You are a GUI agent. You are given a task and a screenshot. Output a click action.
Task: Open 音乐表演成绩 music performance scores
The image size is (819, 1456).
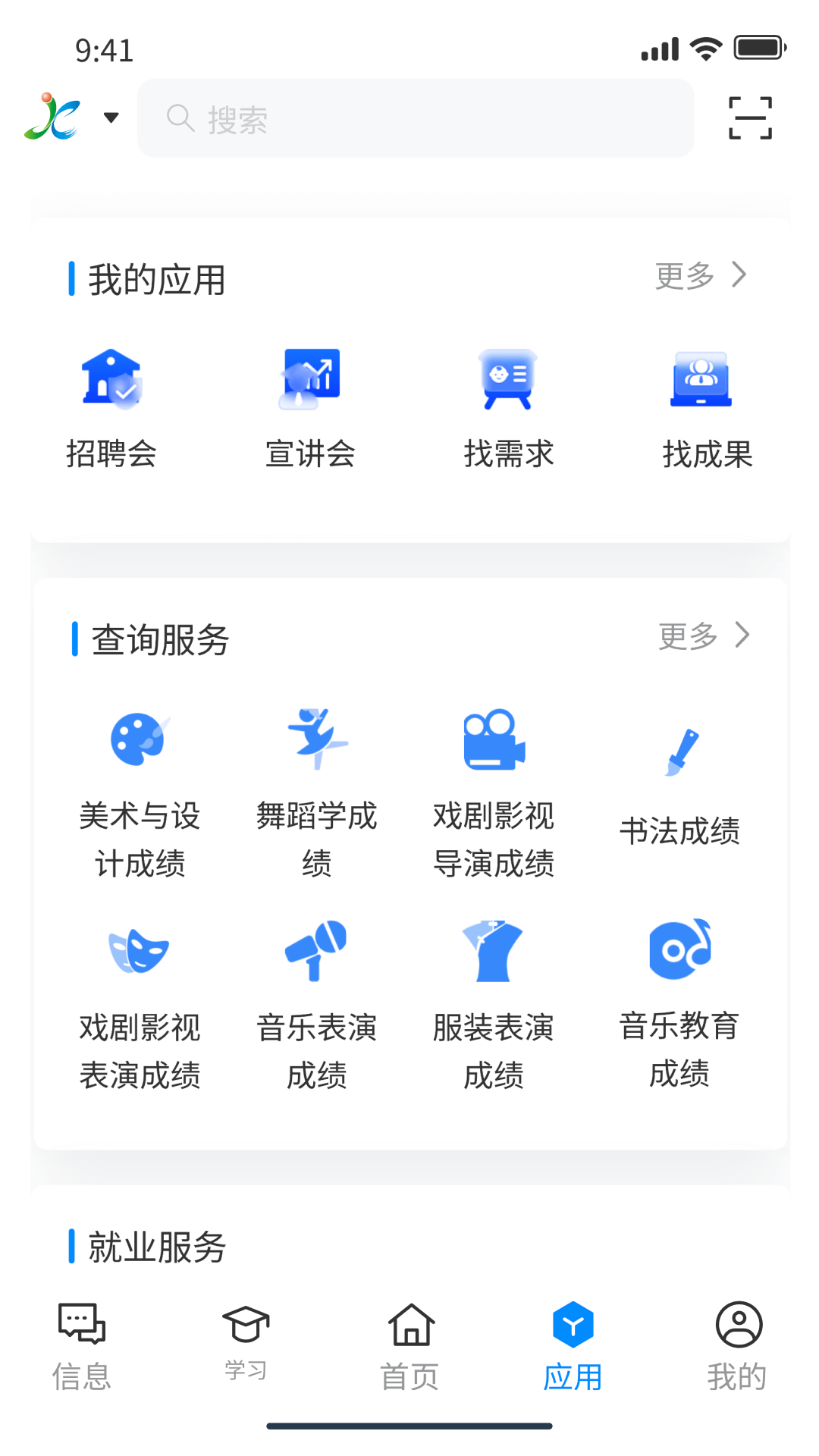pyautogui.click(x=317, y=1001)
